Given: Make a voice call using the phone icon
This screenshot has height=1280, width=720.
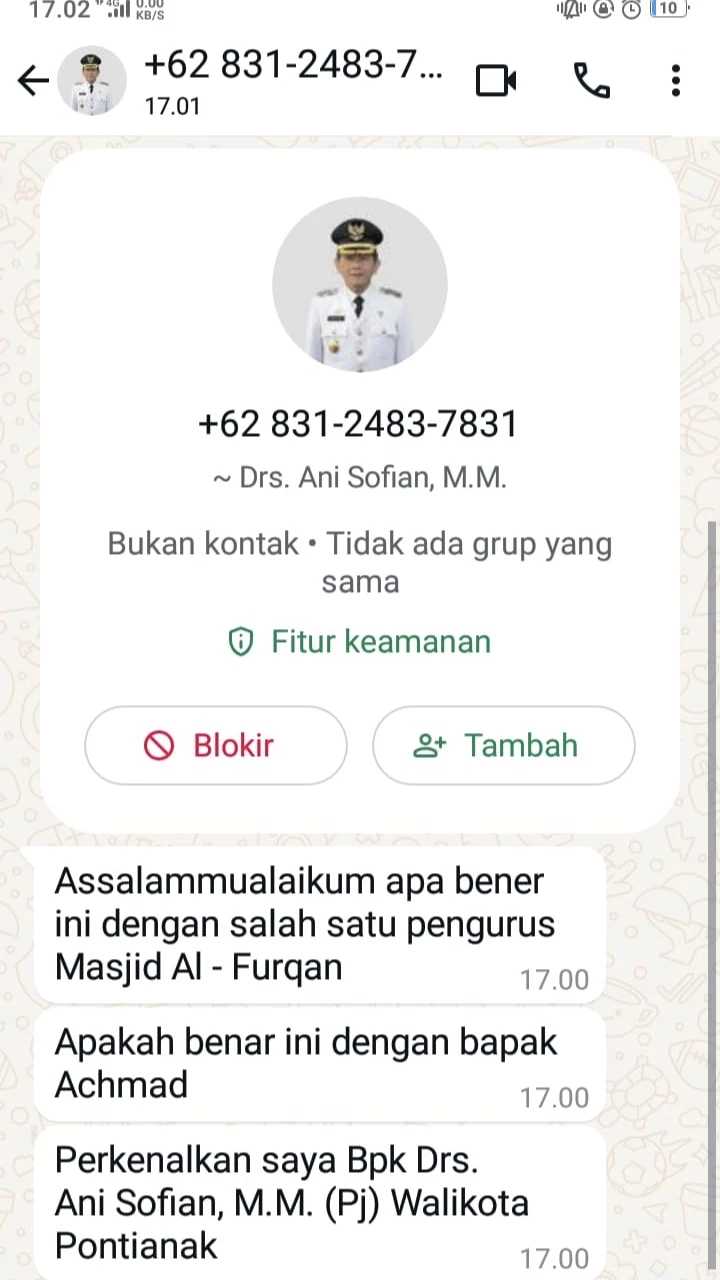Looking at the screenshot, I should (x=592, y=81).
